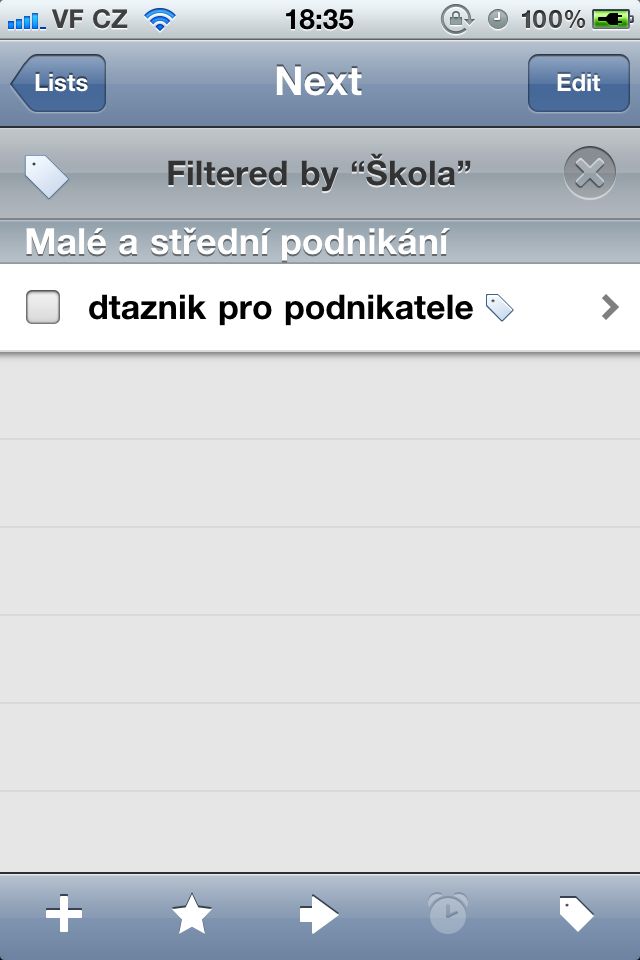
Task: Open details of "dtaznik pro podnikatele"
Action: (609, 308)
